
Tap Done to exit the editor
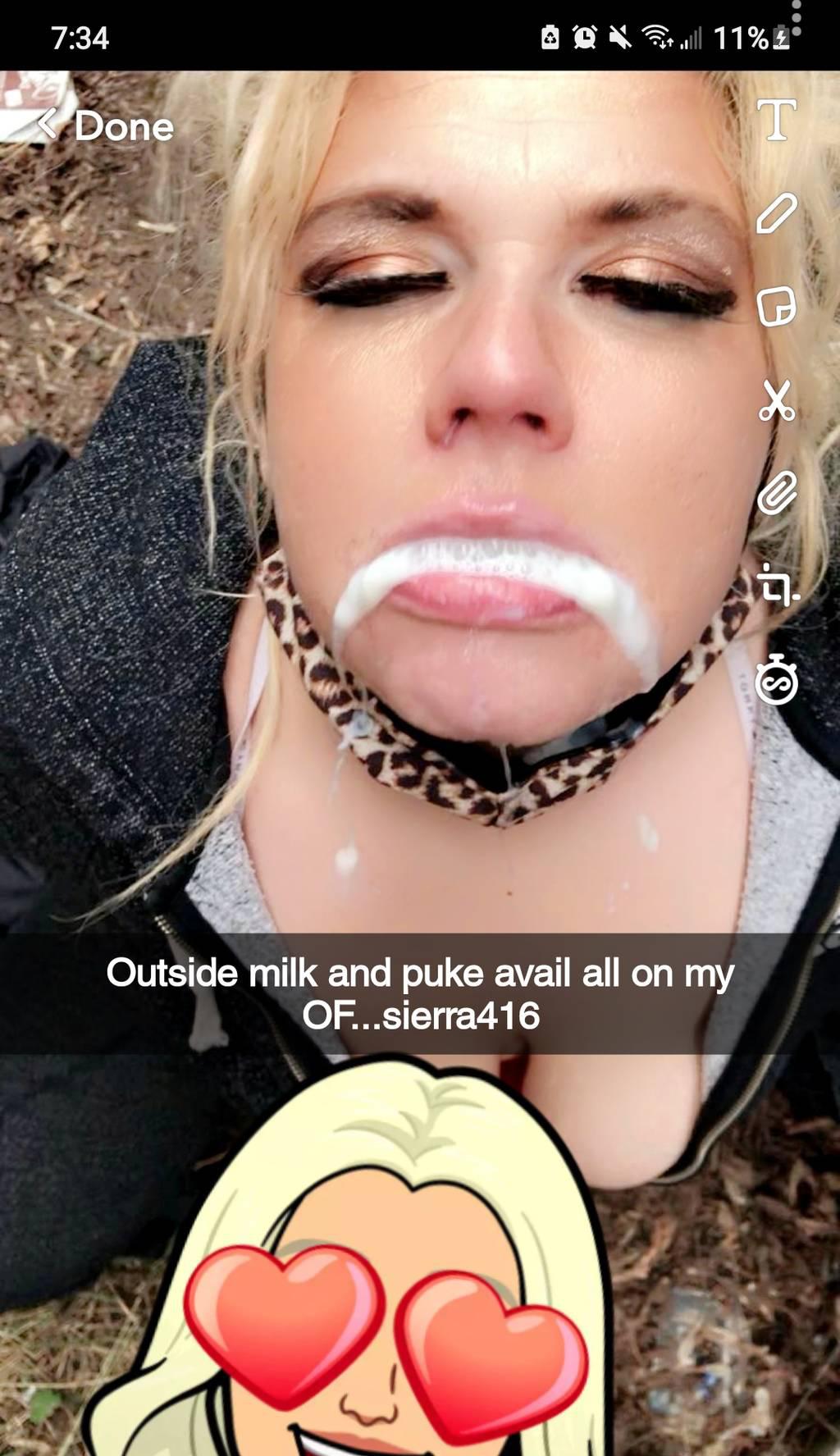107,126
